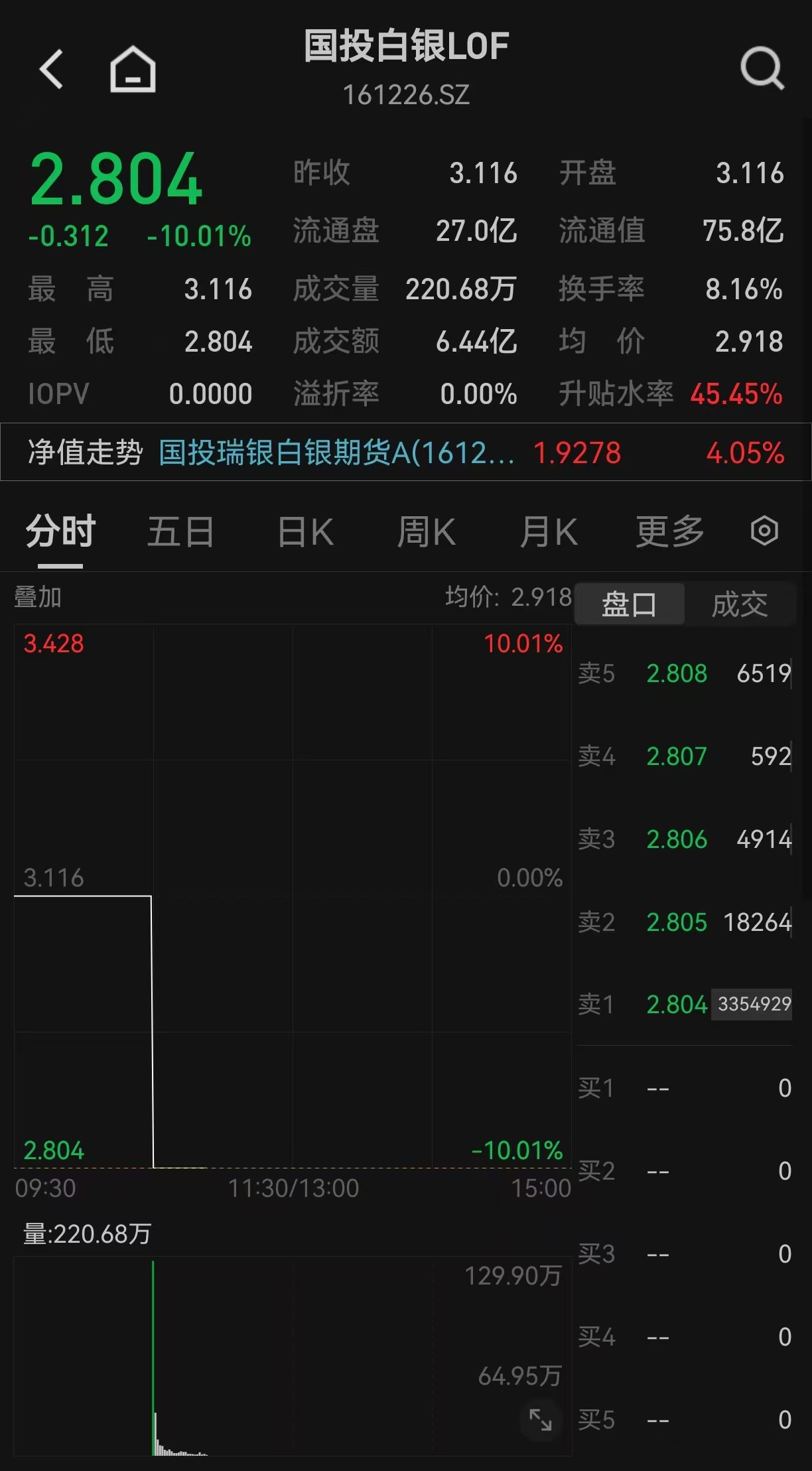Image resolution: width=812 pixels, height=1471 pixels.
Task: Open the home icon
Action: [133, 69]
